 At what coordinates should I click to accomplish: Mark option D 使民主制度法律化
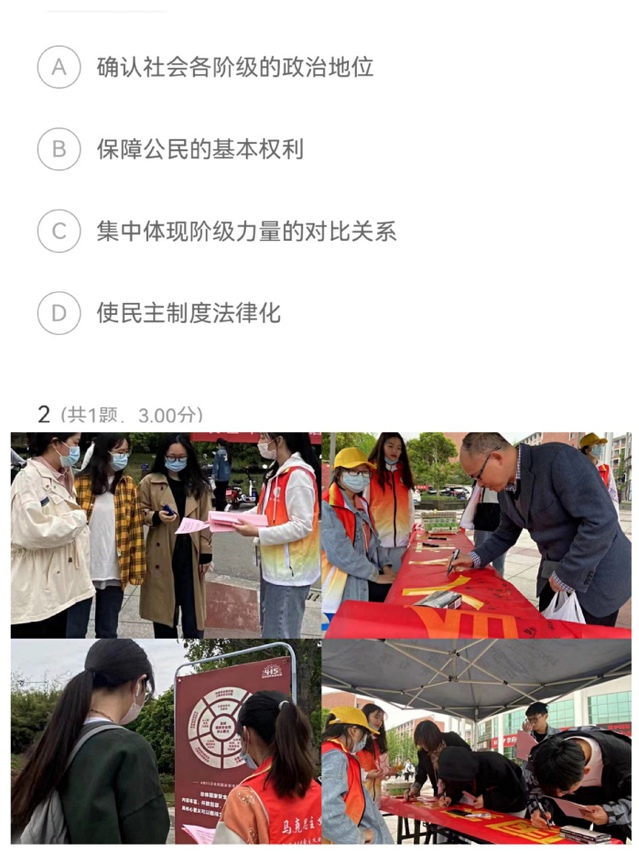pyautogui.click(x=59, y=313)
